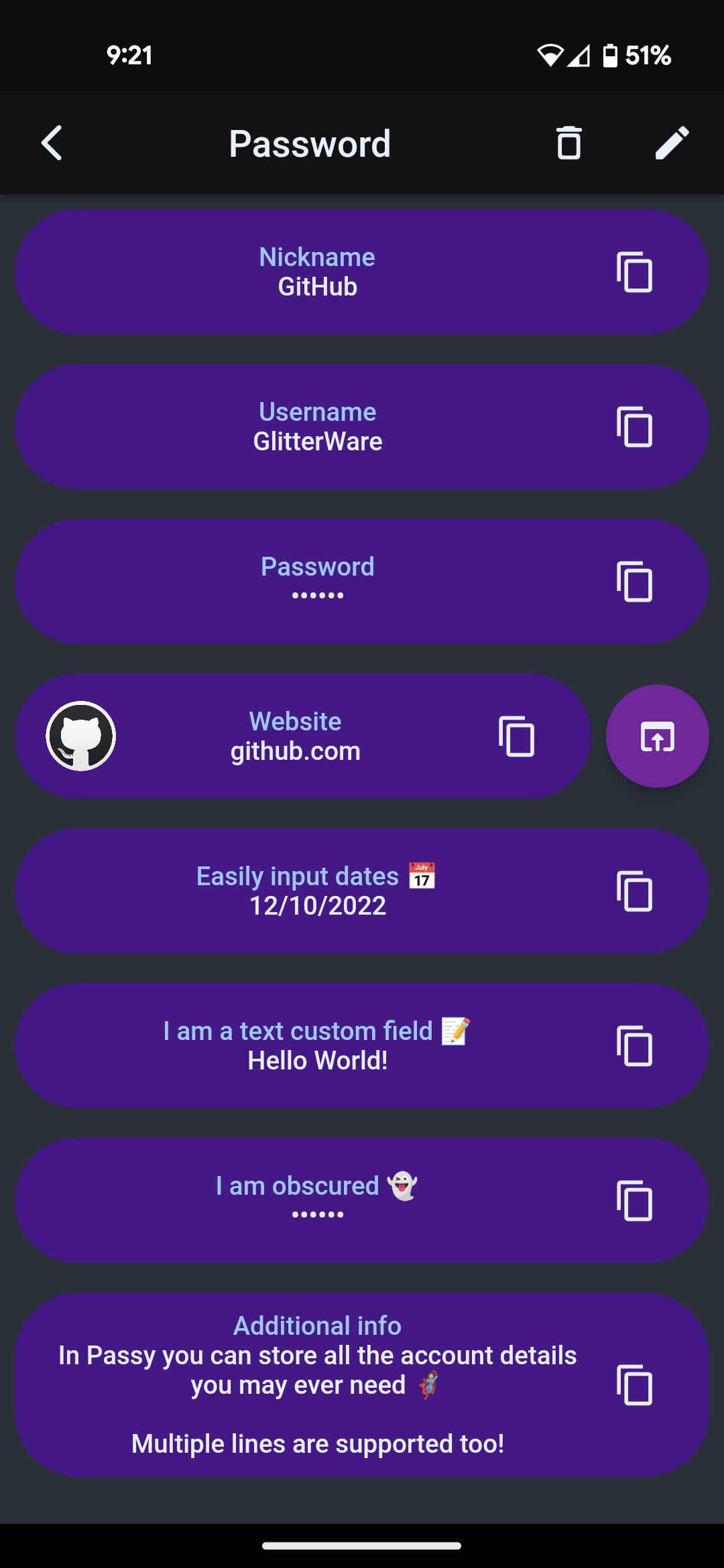Copy the Additional info text
Image resolution: width=724 pixels, height=1568 pixels.
tap(634, 1385)
